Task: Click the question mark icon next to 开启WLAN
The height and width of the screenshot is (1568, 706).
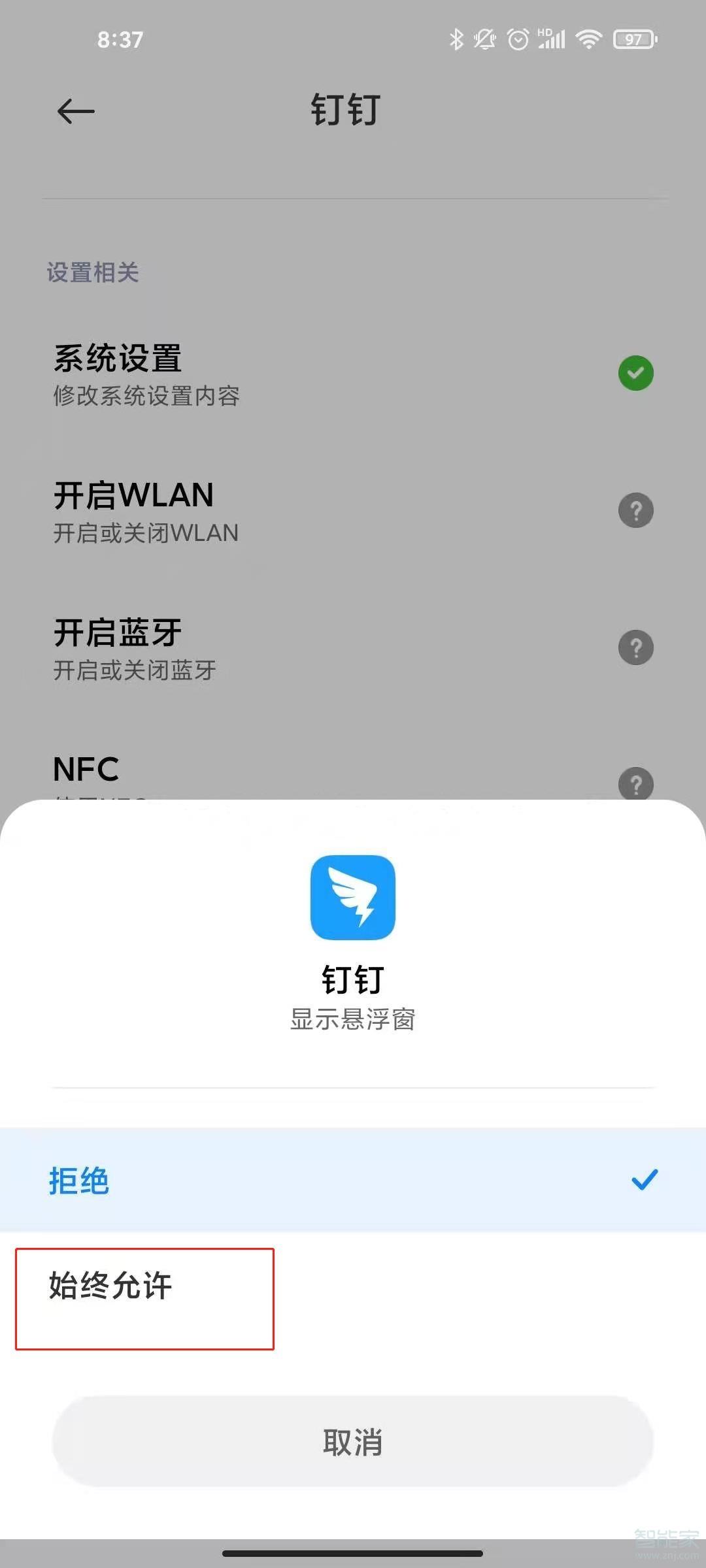Action: tap(636, 510)
